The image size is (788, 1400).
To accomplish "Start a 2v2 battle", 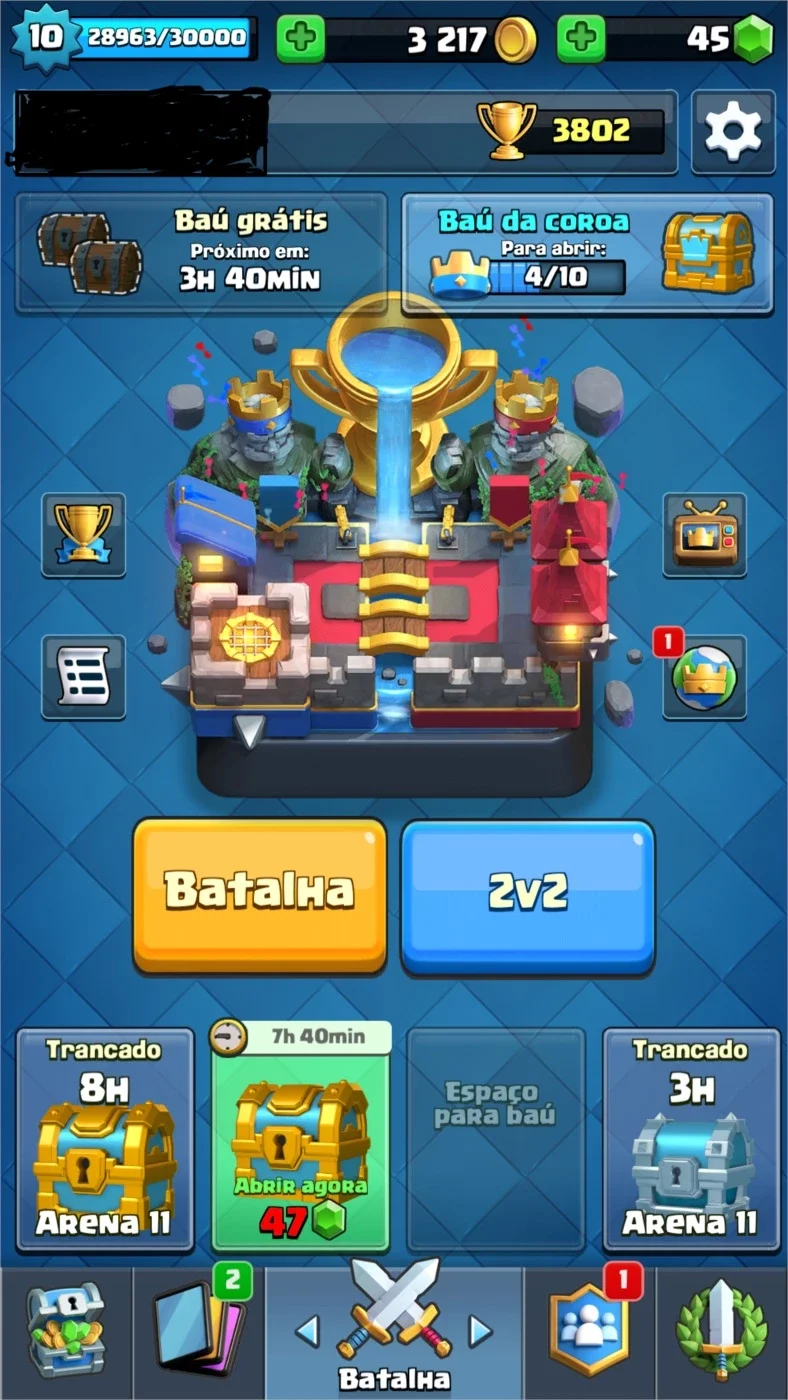I will coord(528,895).
